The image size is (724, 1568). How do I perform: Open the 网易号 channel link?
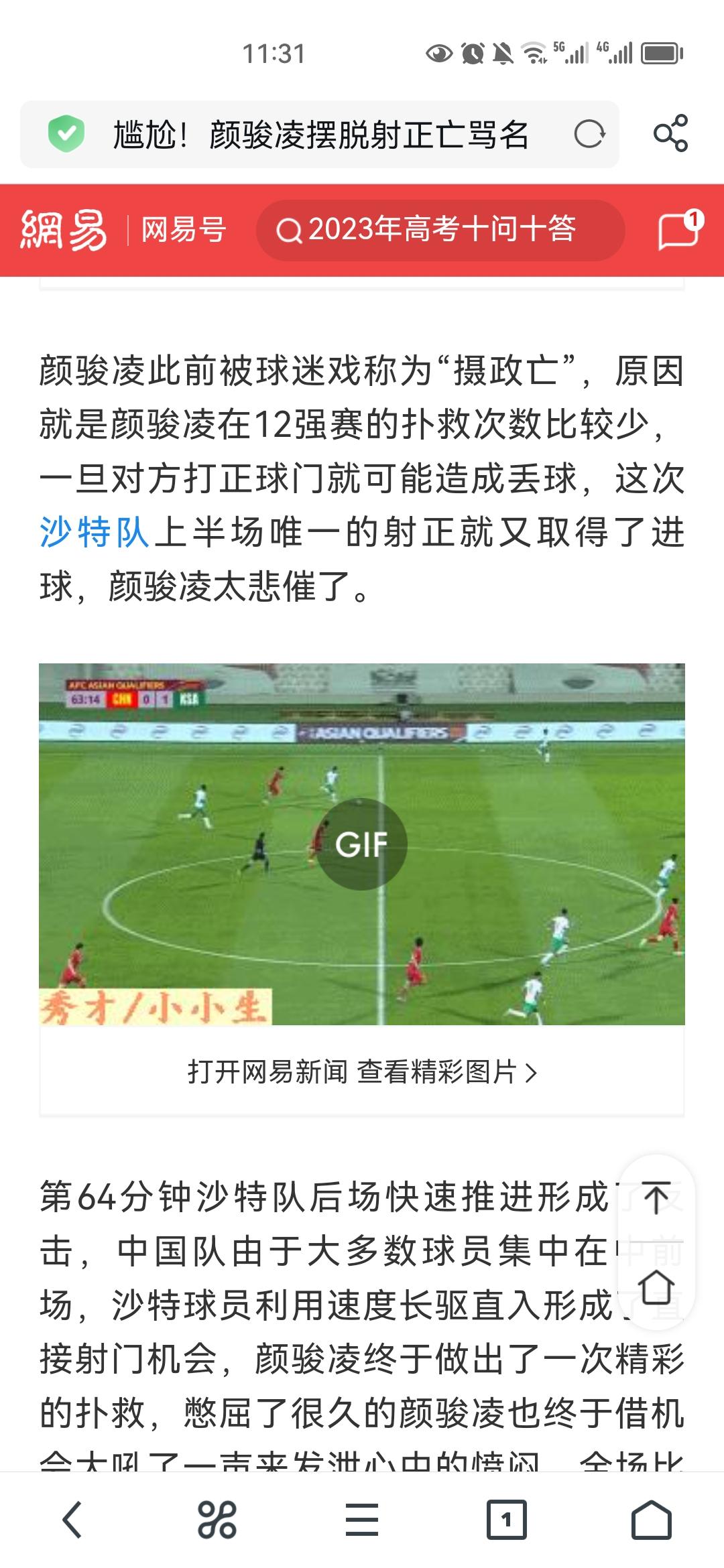(x=183, y=230)
